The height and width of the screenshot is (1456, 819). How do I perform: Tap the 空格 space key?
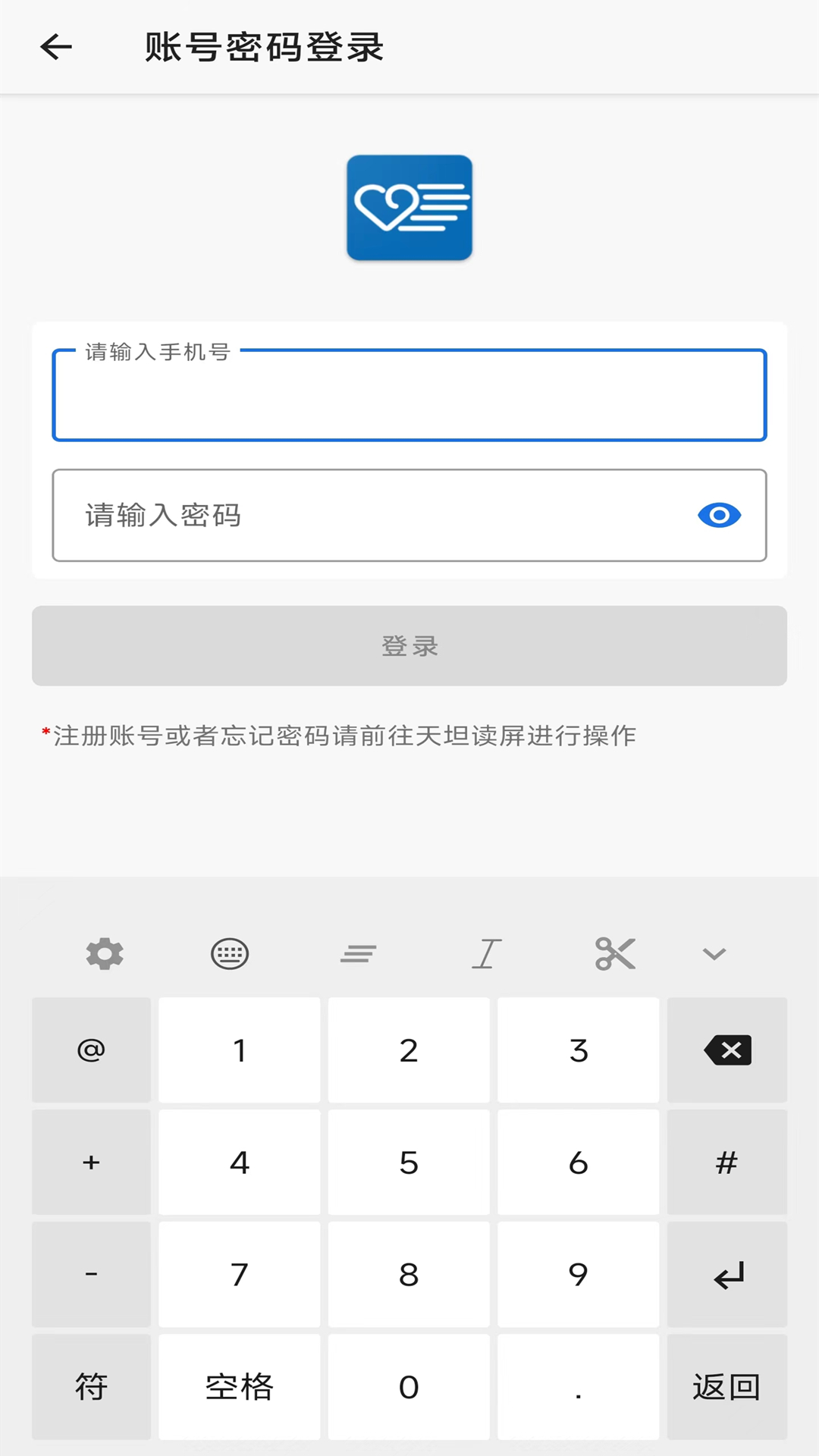[x=240, y=1387]
